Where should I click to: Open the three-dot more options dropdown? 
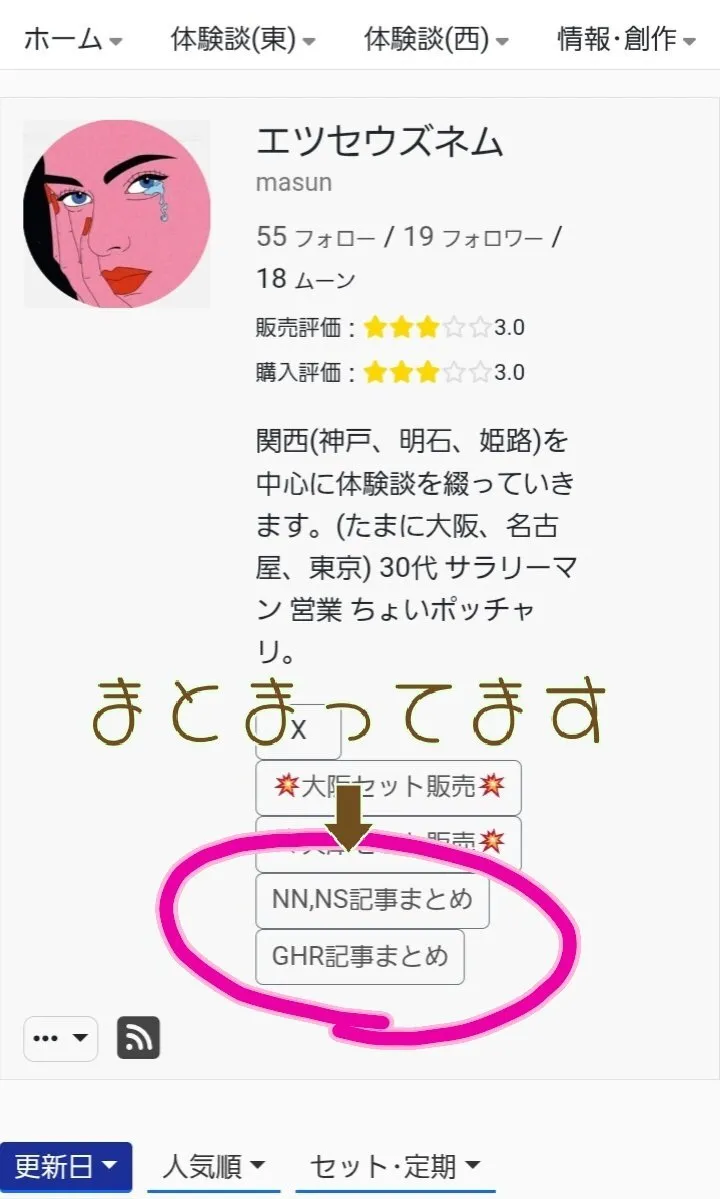pyautogui.click(x=60, y=1038)
